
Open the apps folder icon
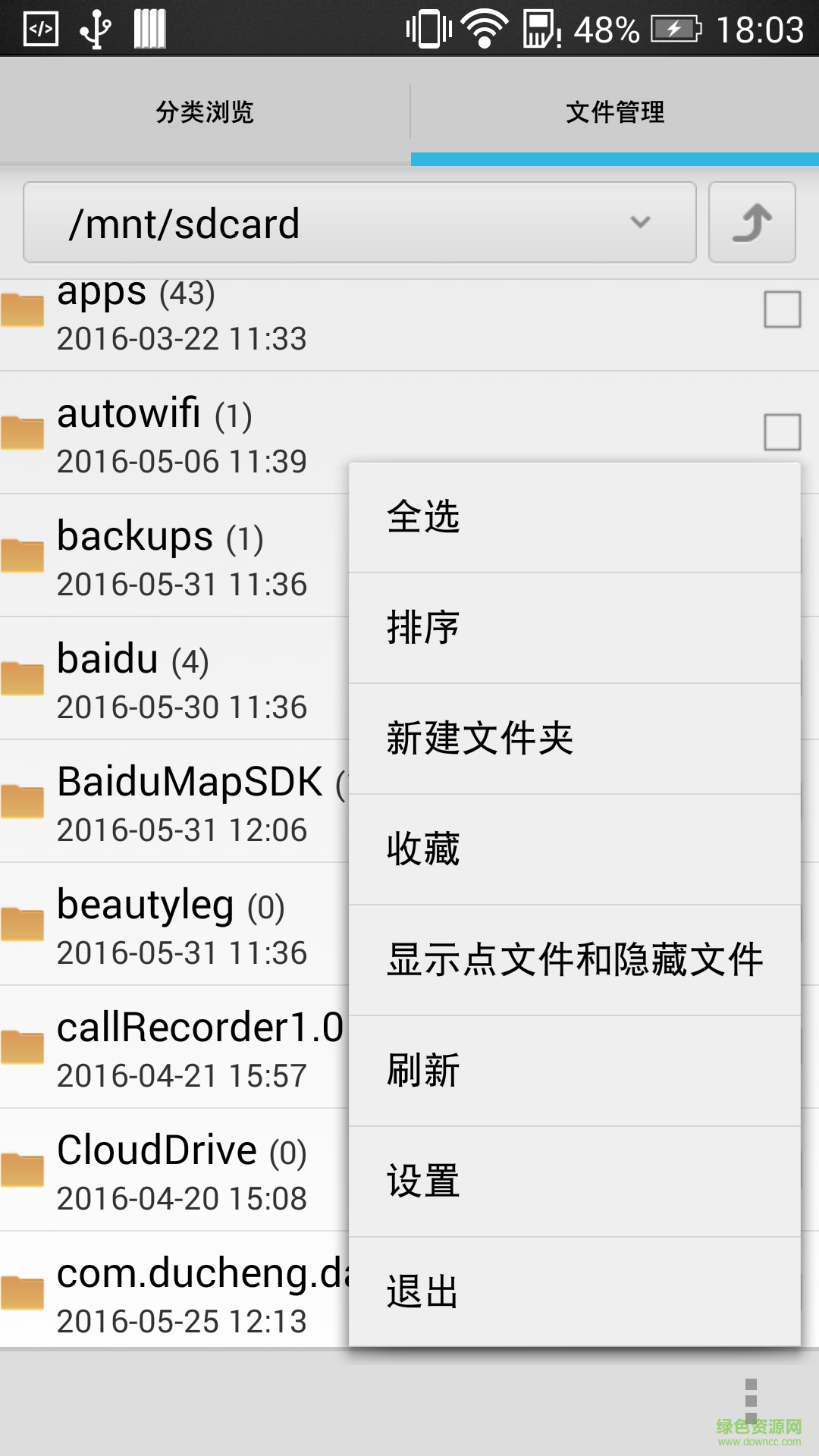click(x=23, y=311)
